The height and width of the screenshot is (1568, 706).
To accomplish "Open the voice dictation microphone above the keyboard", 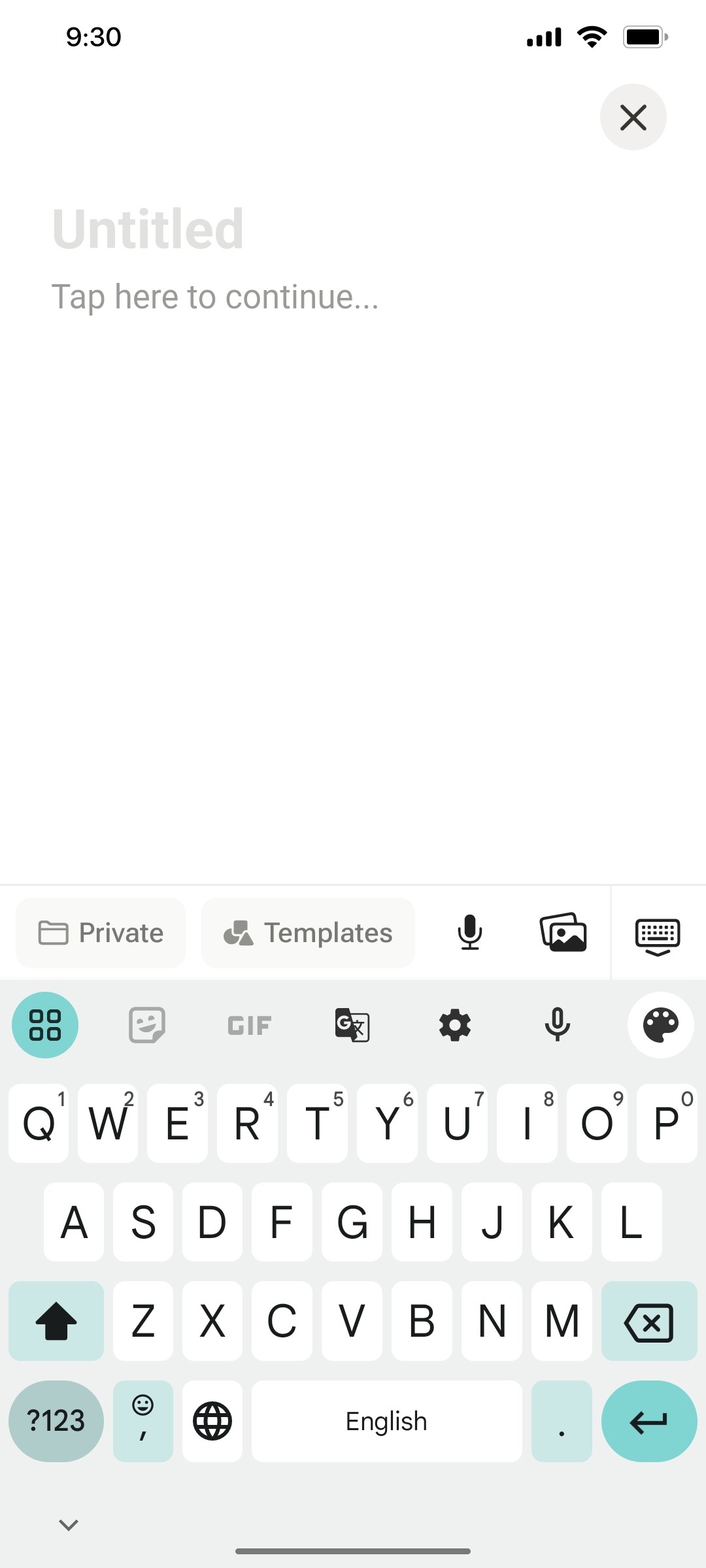I will coord(470,933).
